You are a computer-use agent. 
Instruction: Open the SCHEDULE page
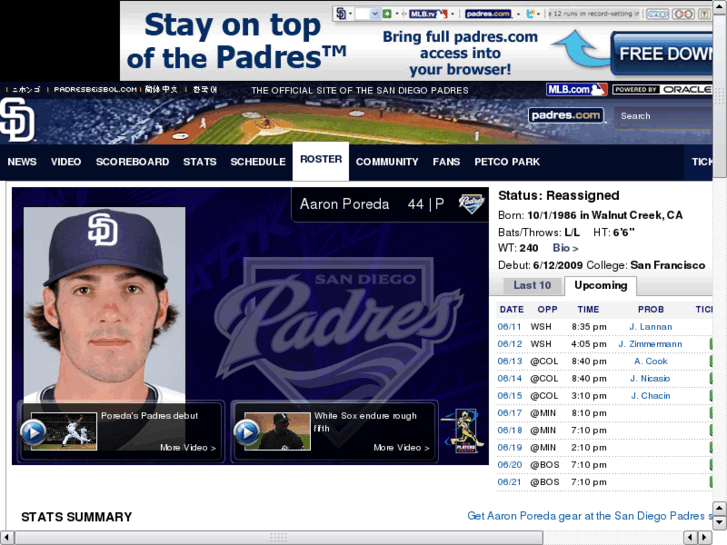(x=258, y=161)
